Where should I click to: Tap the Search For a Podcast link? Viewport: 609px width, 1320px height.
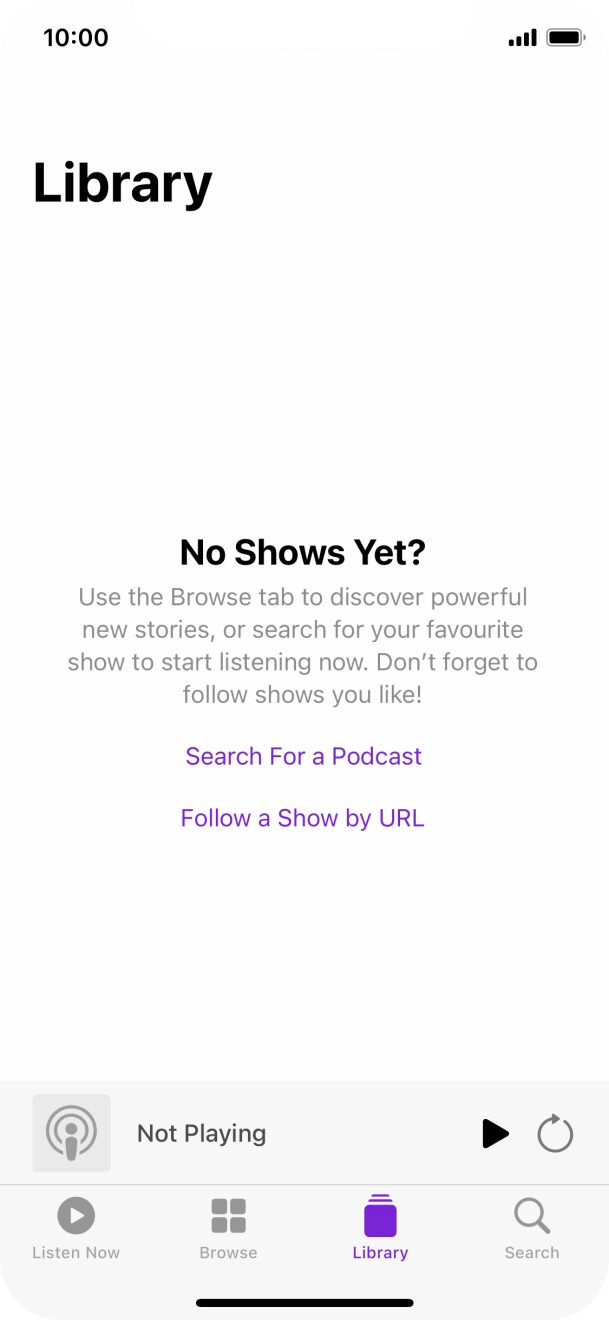(303, 756)
